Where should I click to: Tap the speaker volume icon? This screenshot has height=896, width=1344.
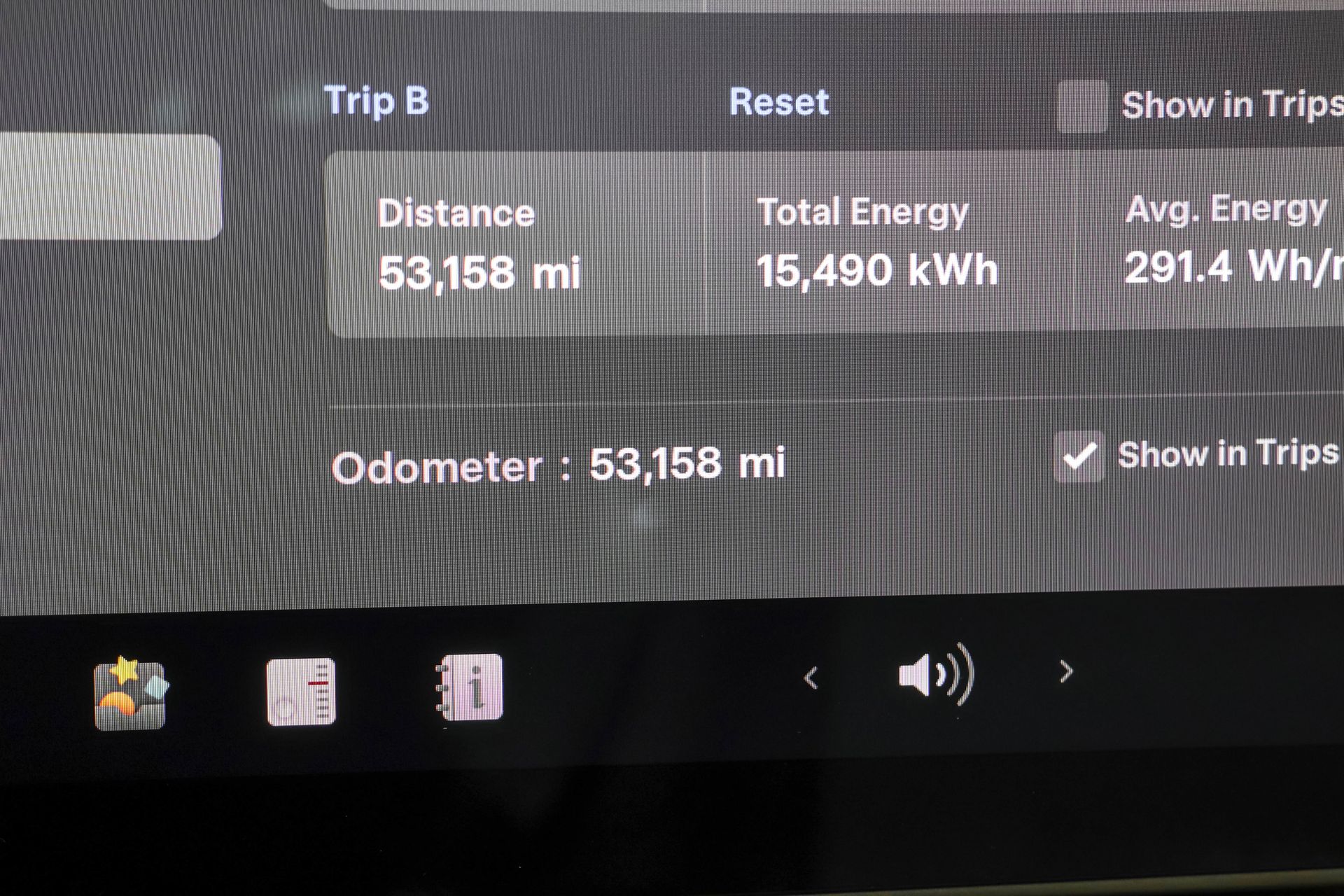click(936, 674)
